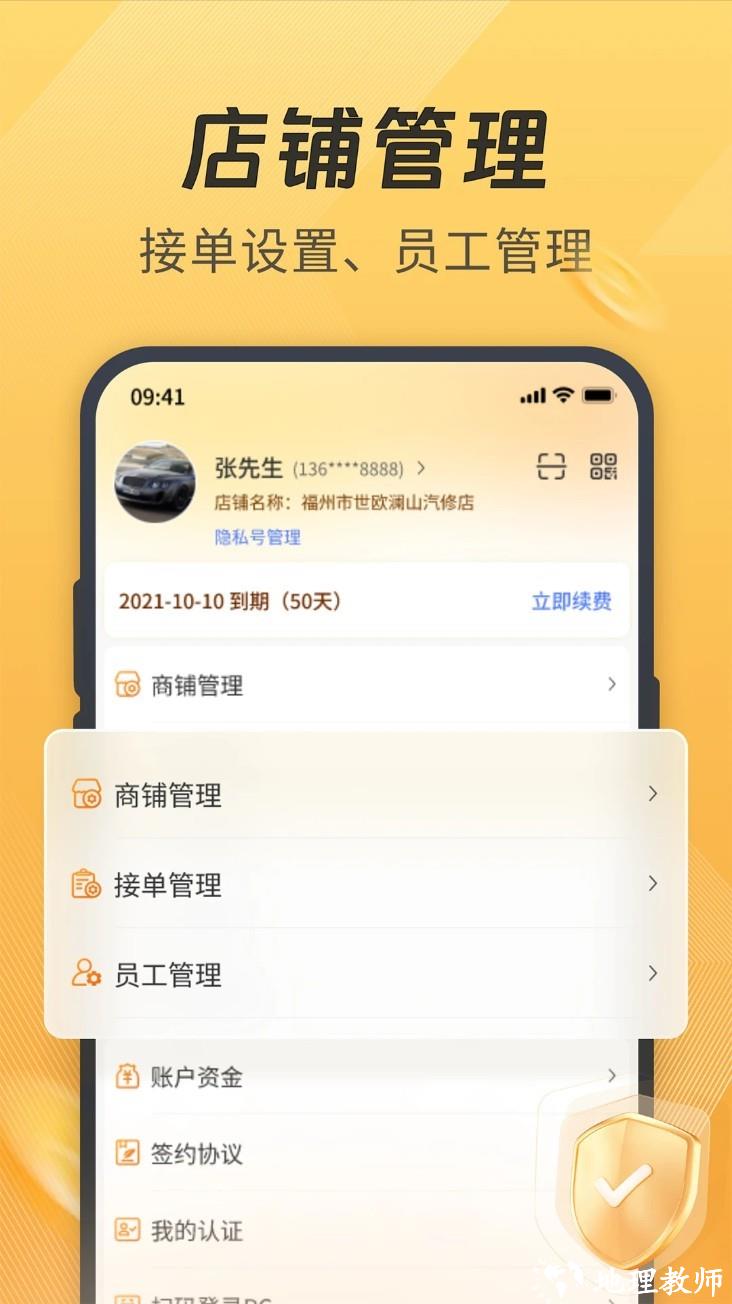
Task: Tap the 2021-10-10 expiry banner
Action: click(x=230, y=602)
